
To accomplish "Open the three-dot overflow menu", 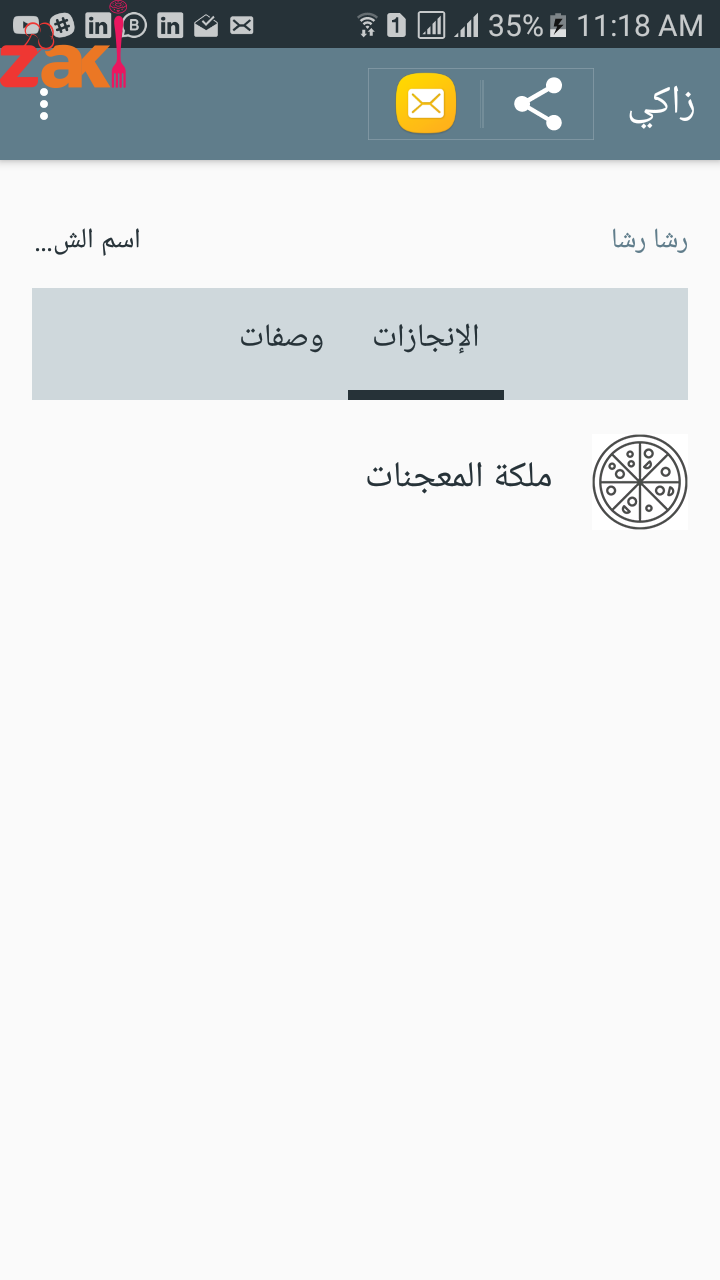I will click(44, 104).
